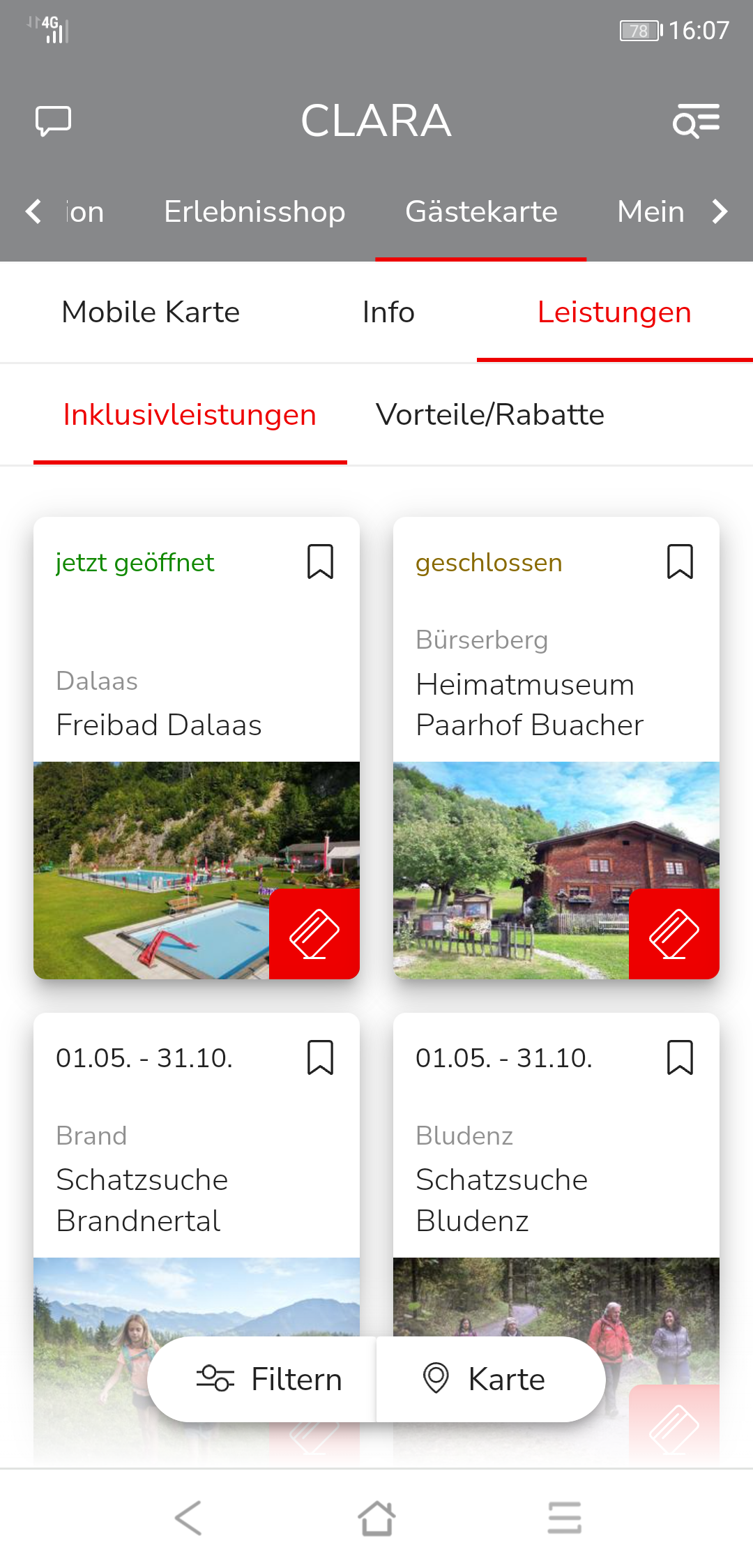Screen dimensions: 753x1568
Task: Show results on the Karte
Action: [485, 1379]
